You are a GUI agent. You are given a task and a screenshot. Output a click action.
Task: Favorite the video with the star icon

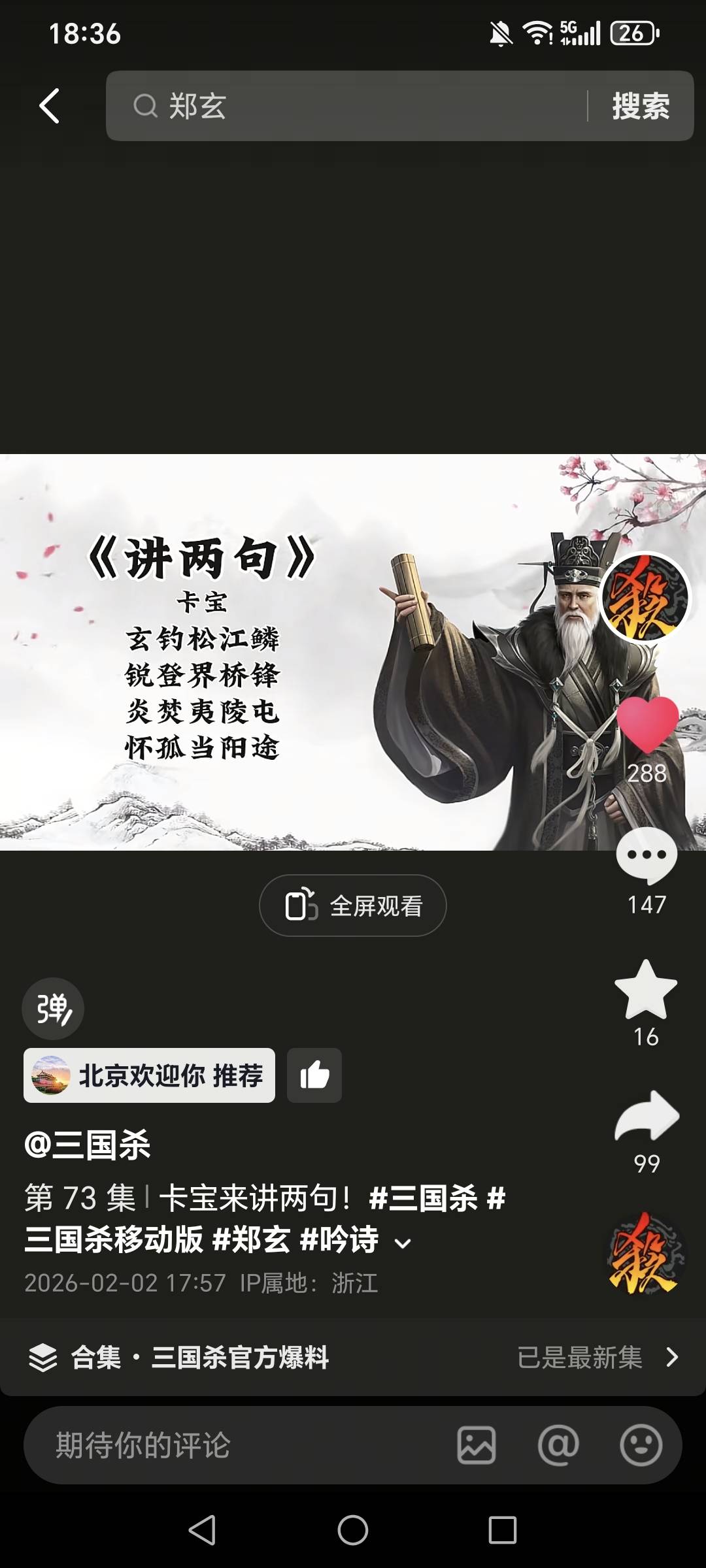tap(646, 990)
